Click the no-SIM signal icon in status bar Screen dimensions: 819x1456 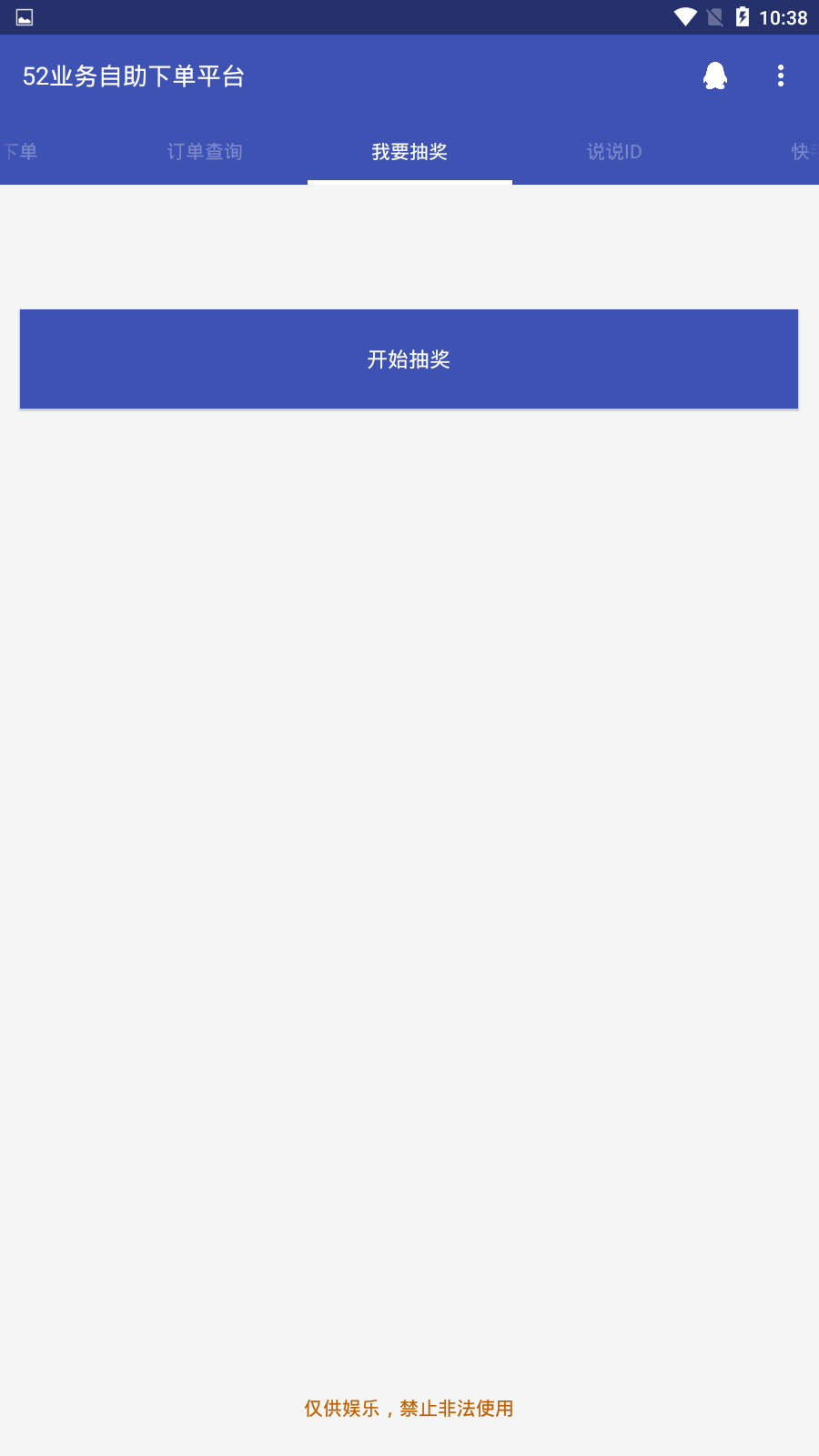715,15
